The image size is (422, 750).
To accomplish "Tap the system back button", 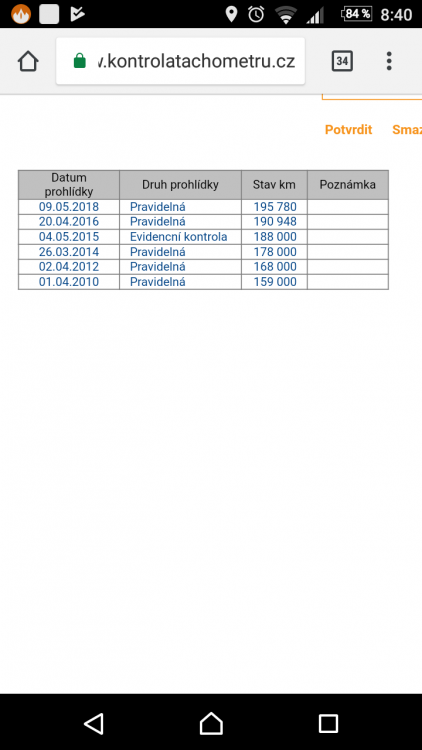I will (93, 723).
